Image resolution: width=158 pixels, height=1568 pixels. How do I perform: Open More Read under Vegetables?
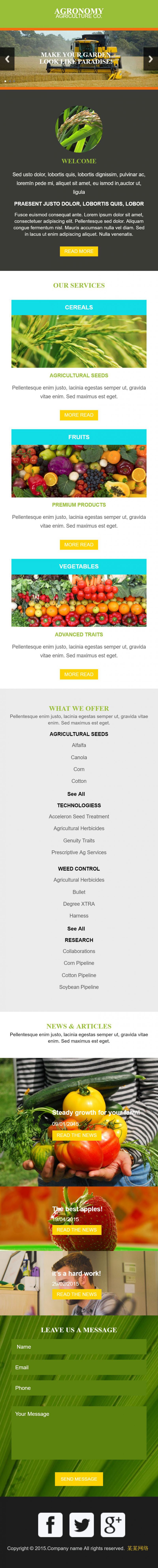pos(79,674)
